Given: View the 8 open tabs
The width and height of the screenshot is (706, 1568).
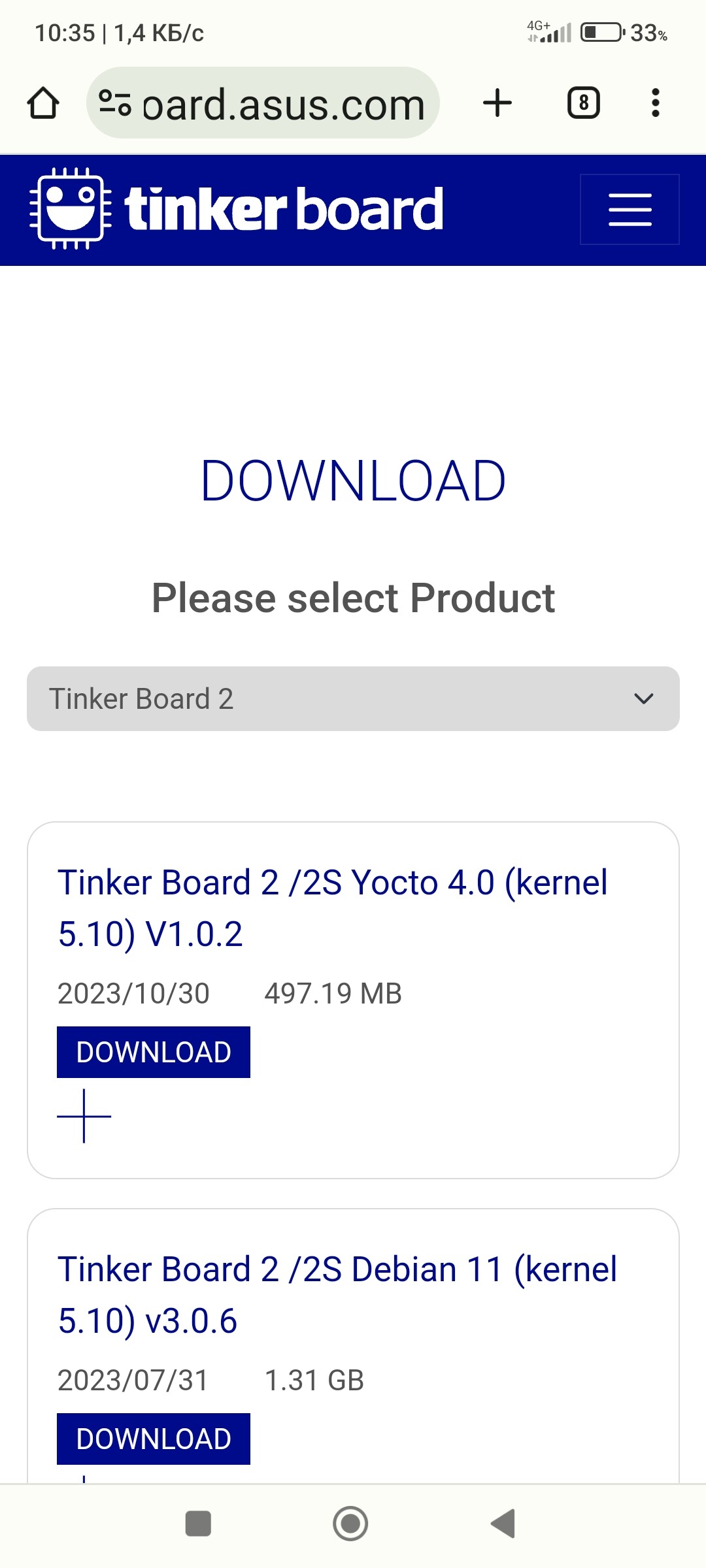Looking at the screenshot, I should click(x=583, y=103).
